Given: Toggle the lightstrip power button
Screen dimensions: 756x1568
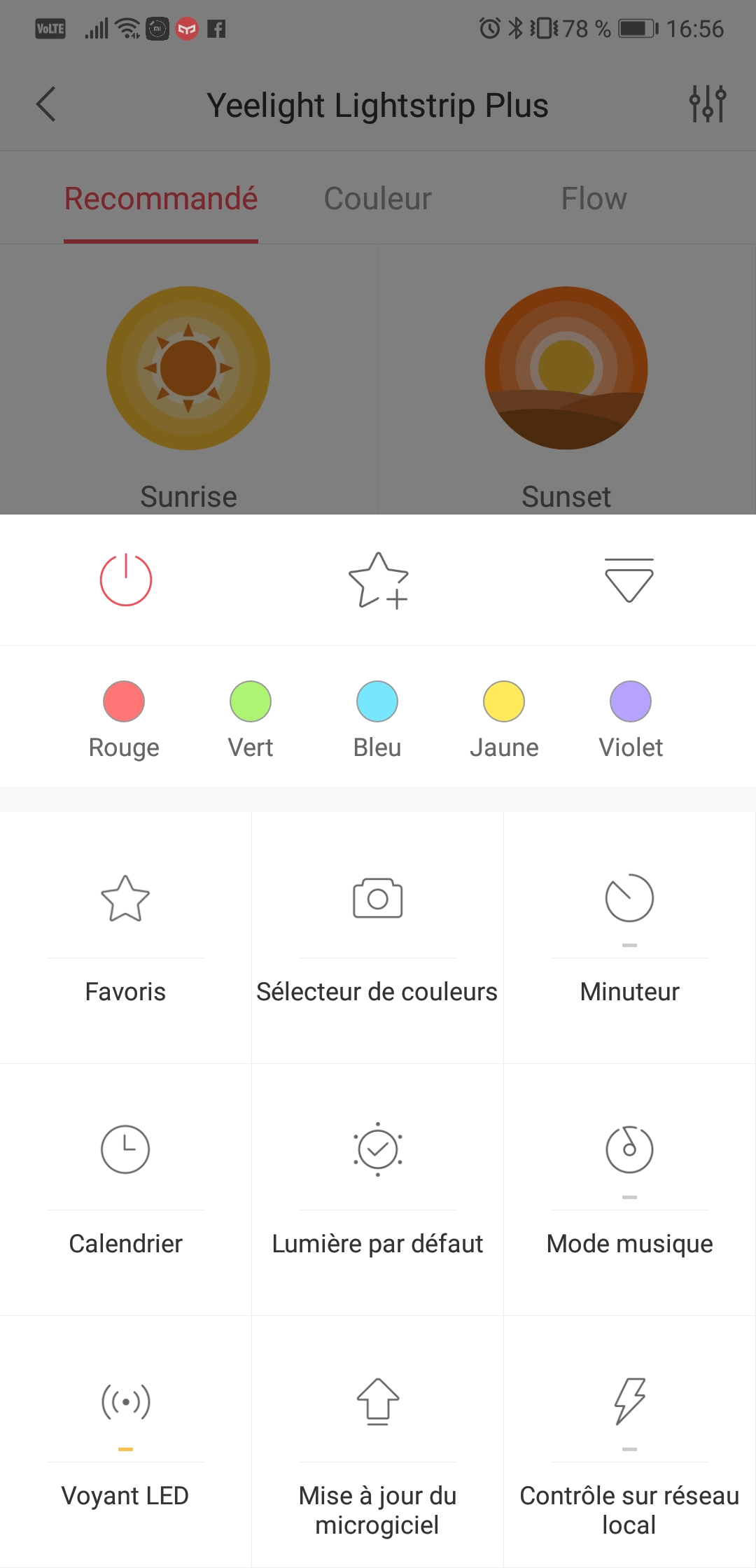Looking at the screenshot, I should [x=126, y=580].
